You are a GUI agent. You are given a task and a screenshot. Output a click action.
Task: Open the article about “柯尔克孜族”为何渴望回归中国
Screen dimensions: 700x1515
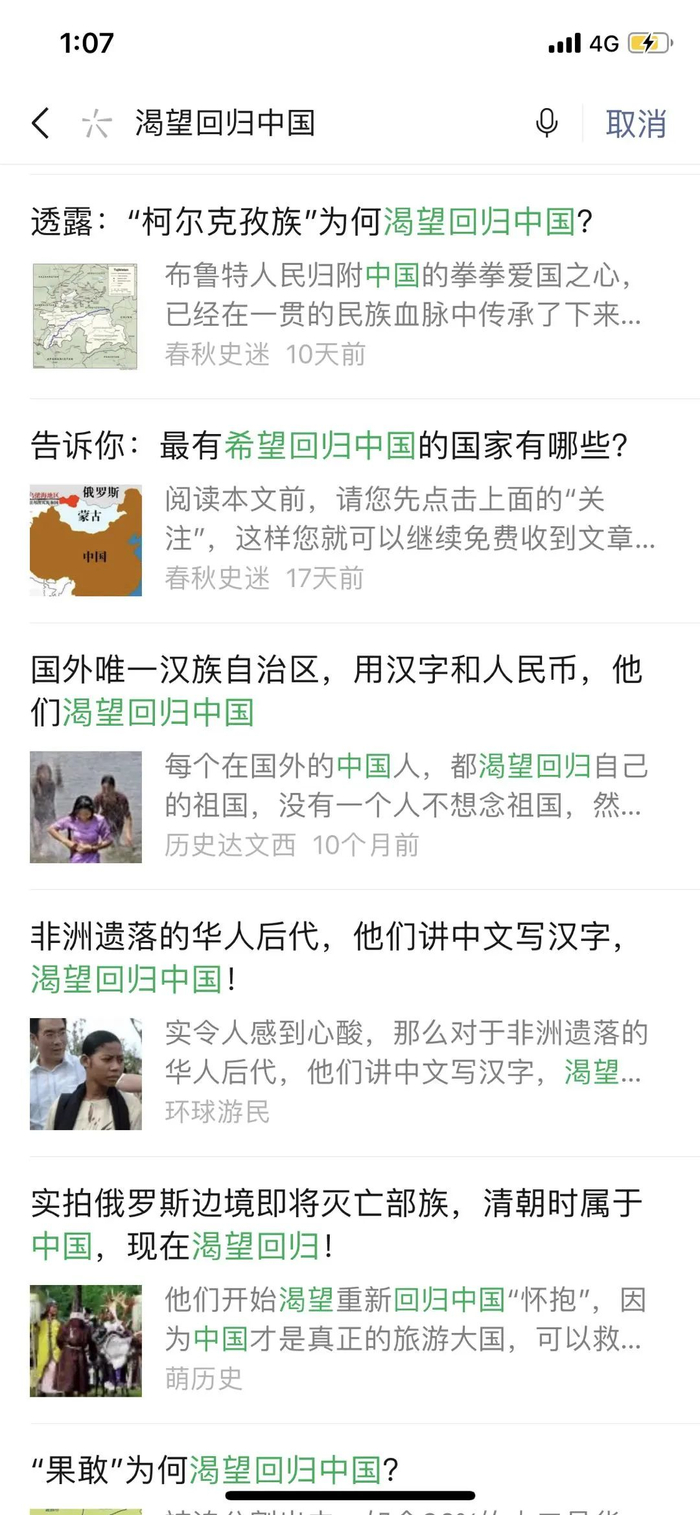coord(312,221)
